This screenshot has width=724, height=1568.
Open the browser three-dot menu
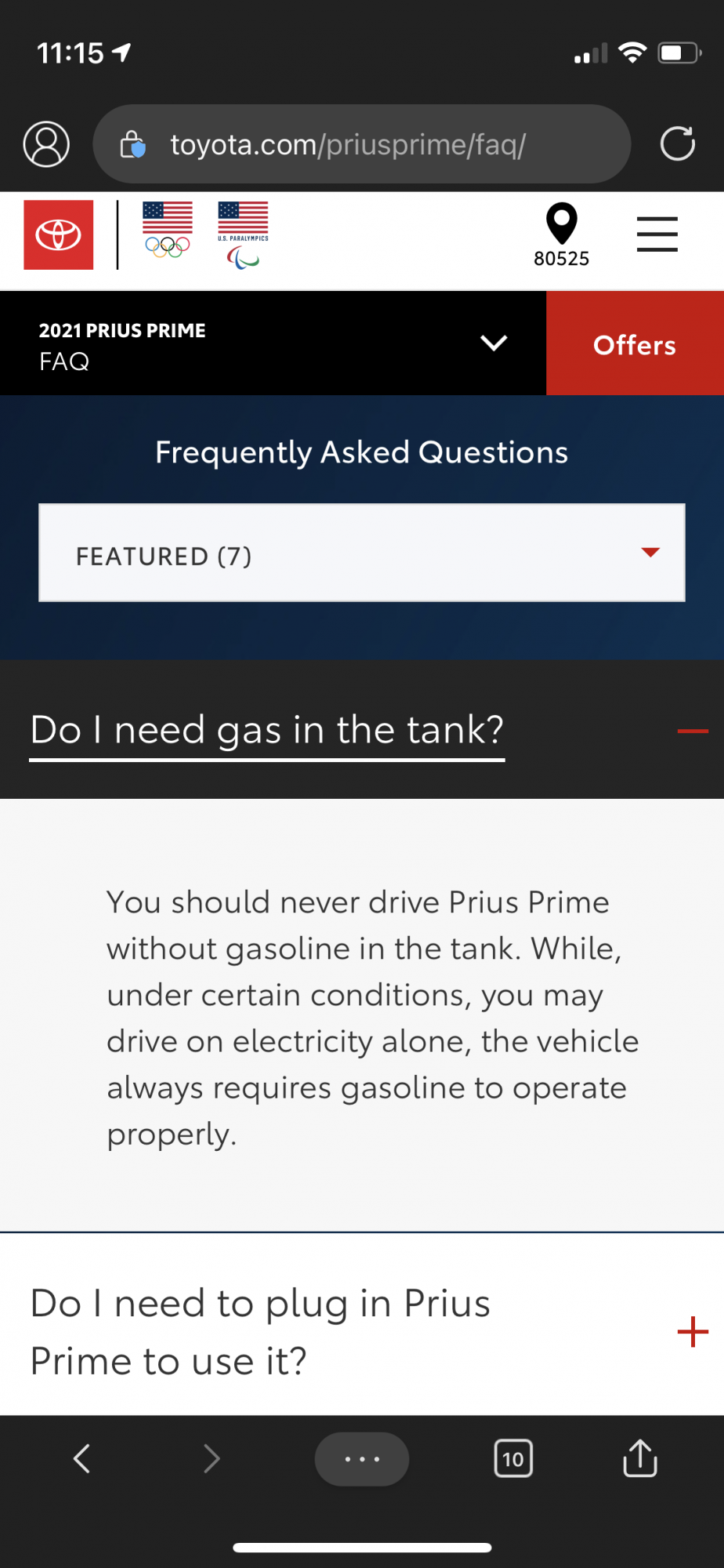click(x=361, y=1459)
